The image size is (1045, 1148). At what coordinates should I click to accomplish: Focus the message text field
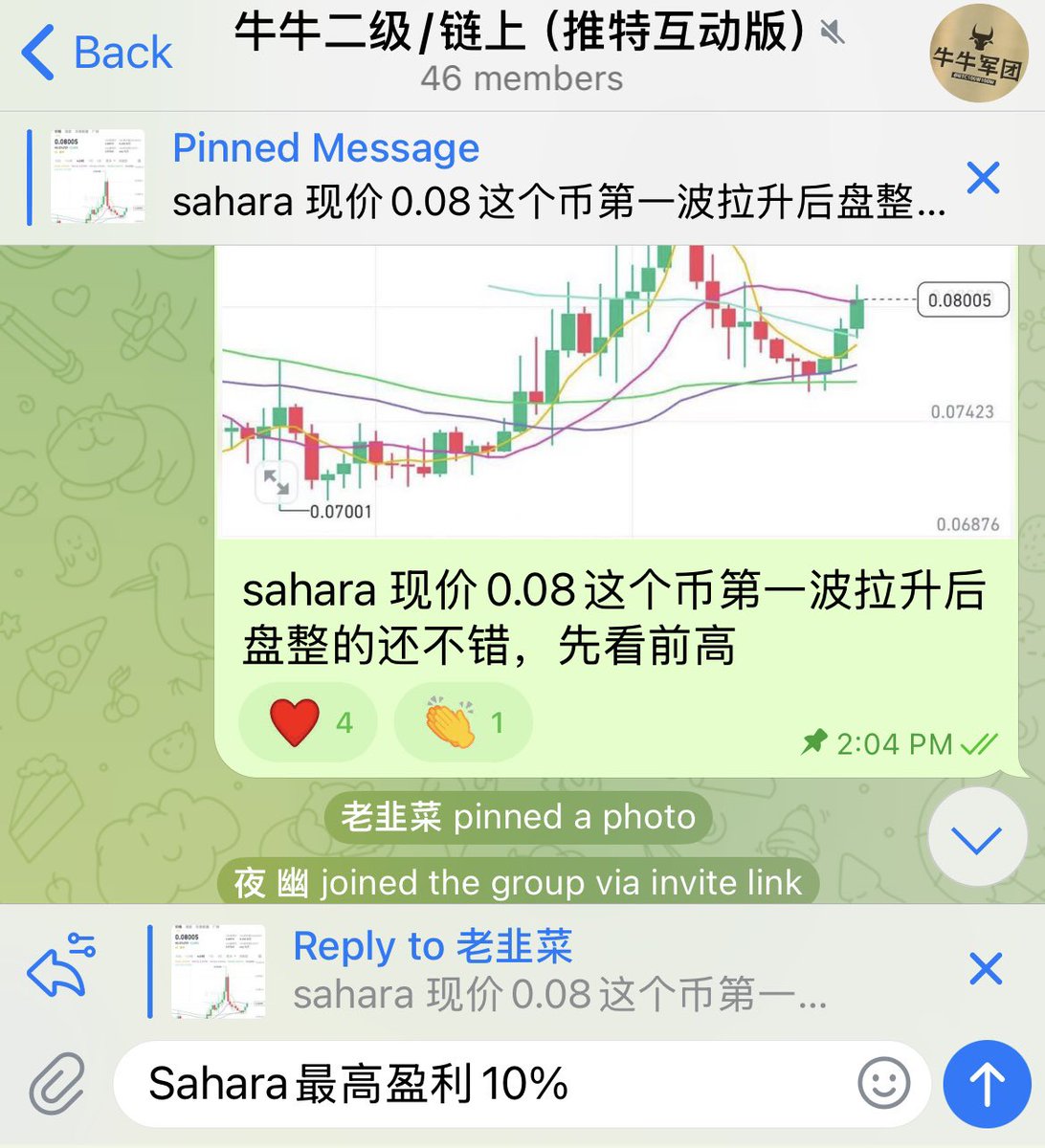click(498, 1084)
